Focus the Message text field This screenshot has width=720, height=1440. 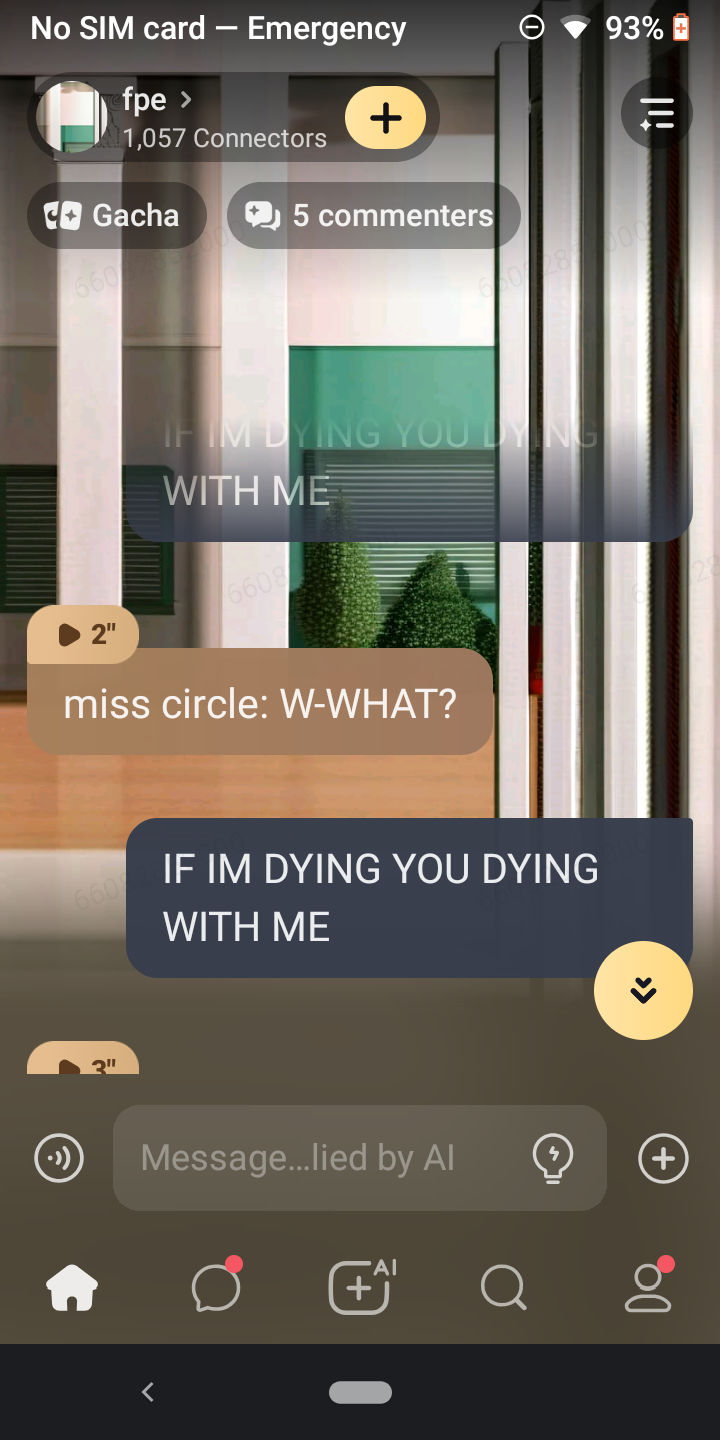[x=320, y=1158]
